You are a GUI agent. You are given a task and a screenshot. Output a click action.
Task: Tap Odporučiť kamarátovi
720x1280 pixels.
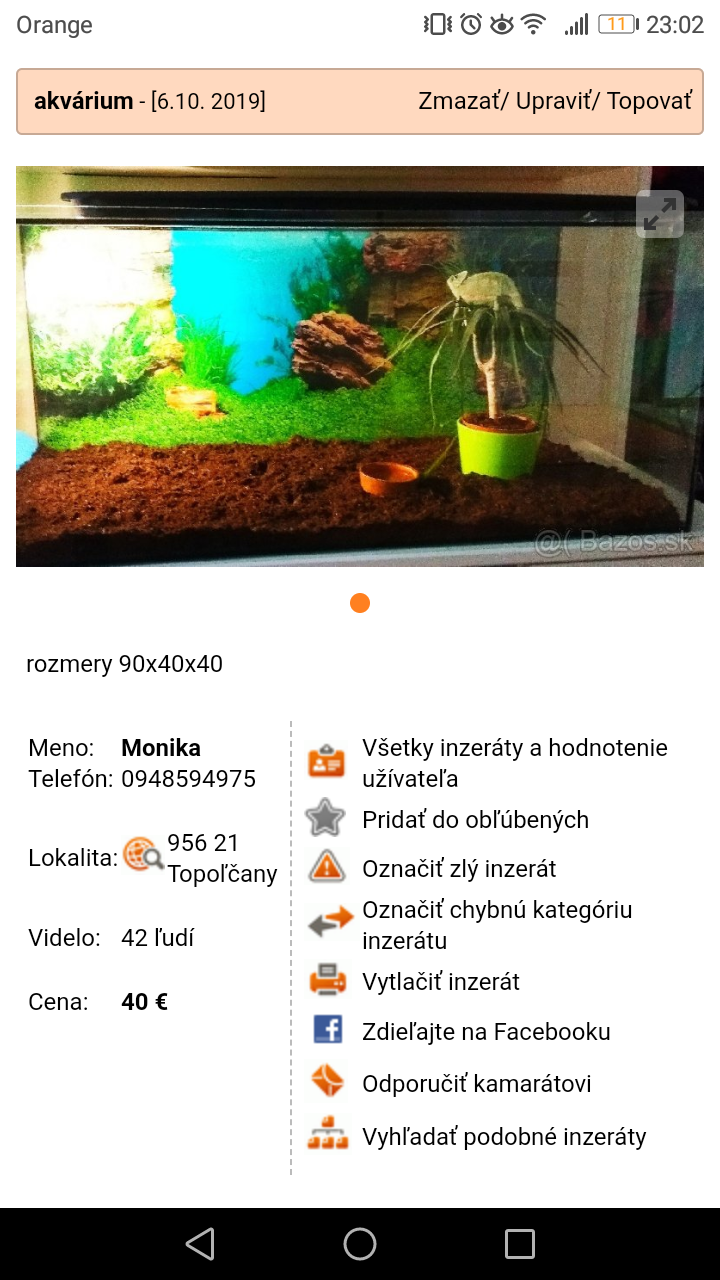point(476,1084)
